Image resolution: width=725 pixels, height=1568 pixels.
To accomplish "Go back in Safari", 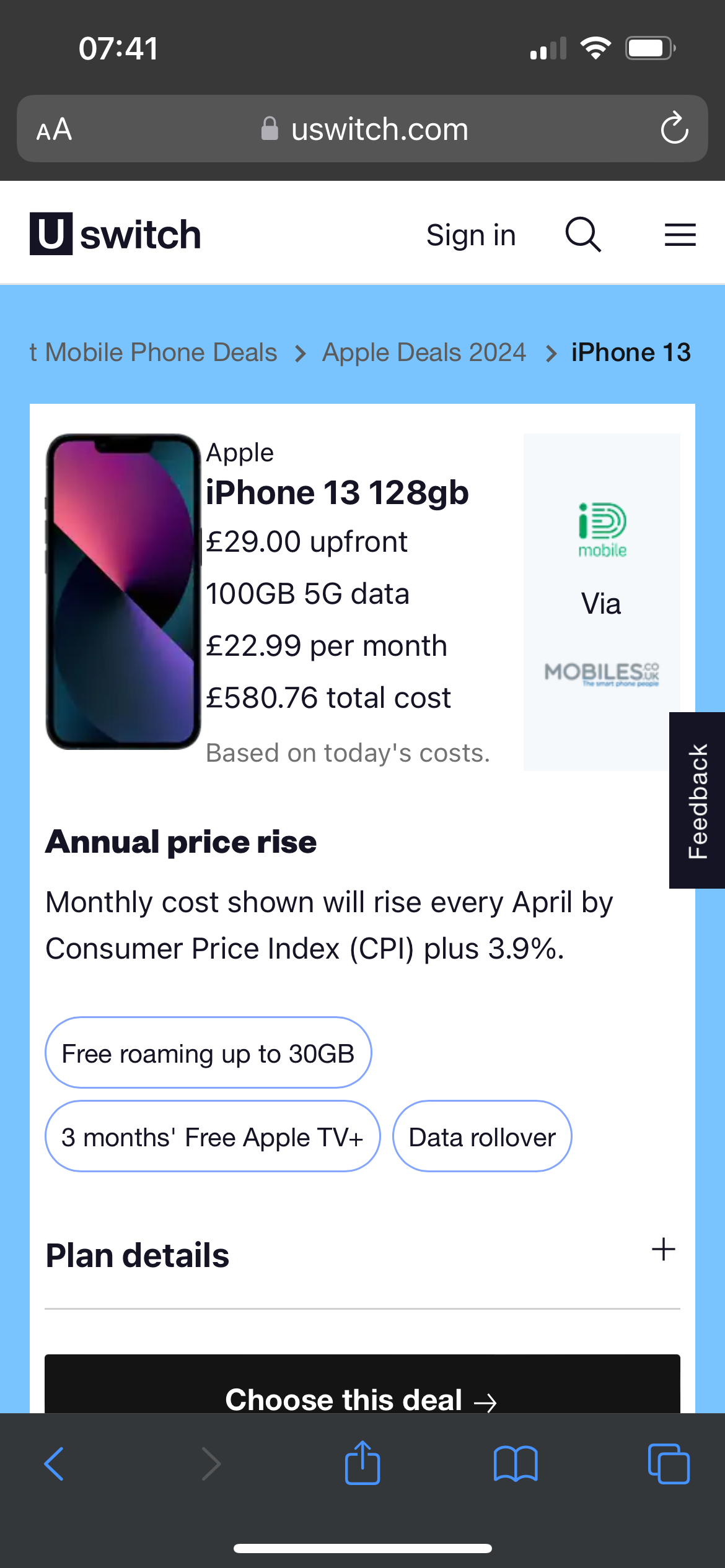I will pyautogui.click(x=55, y=1464).
